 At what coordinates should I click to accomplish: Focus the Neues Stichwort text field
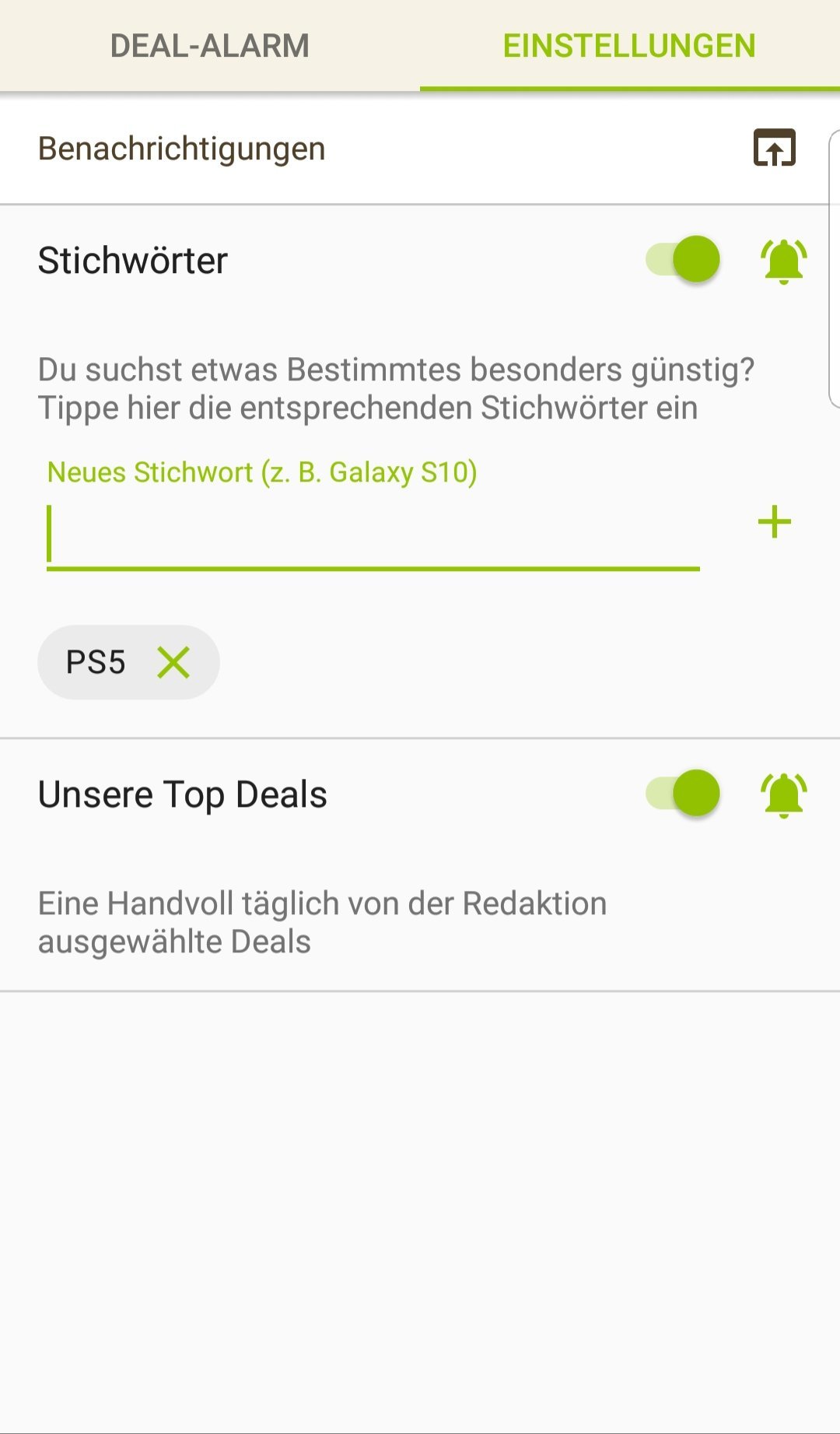point(373,535)
